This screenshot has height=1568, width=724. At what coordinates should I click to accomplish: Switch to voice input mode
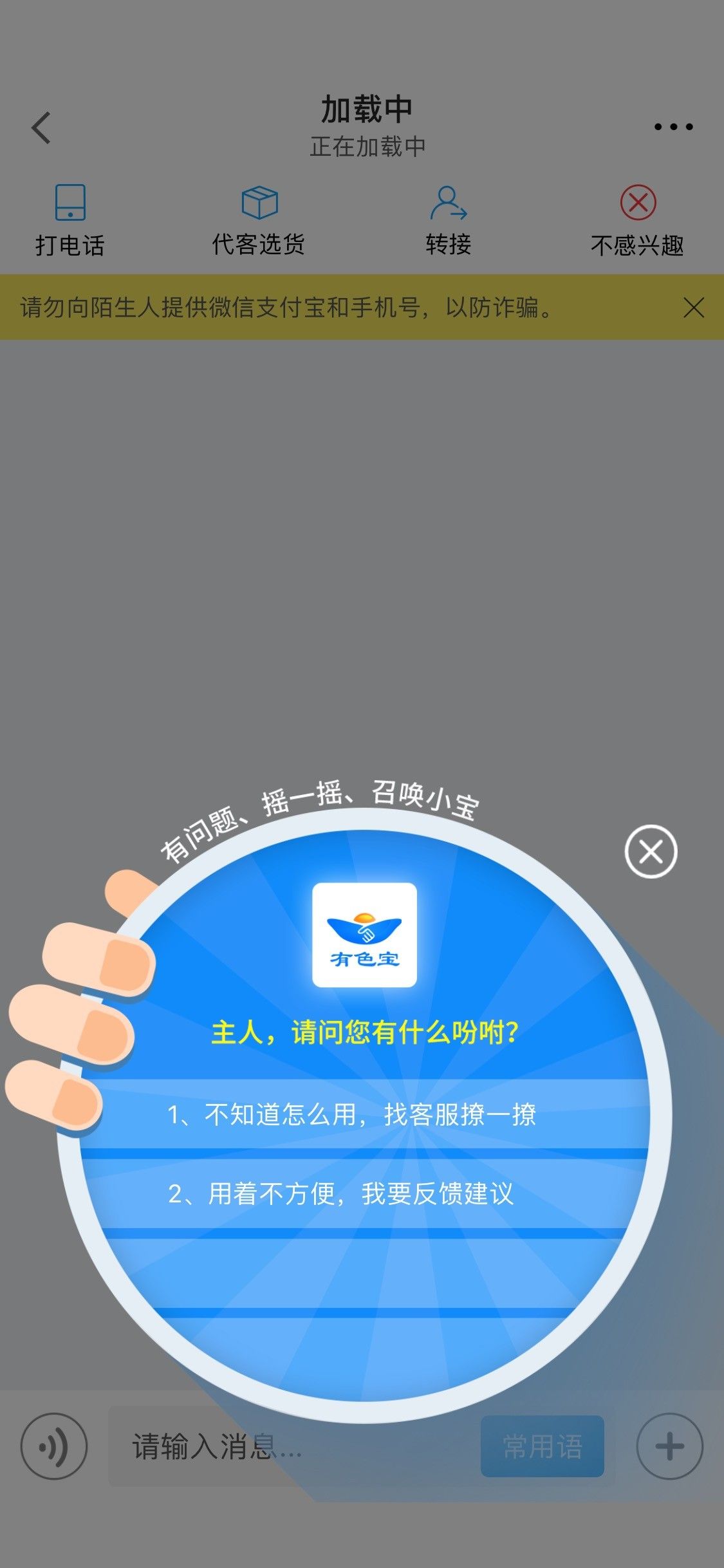pos(54,1447)
